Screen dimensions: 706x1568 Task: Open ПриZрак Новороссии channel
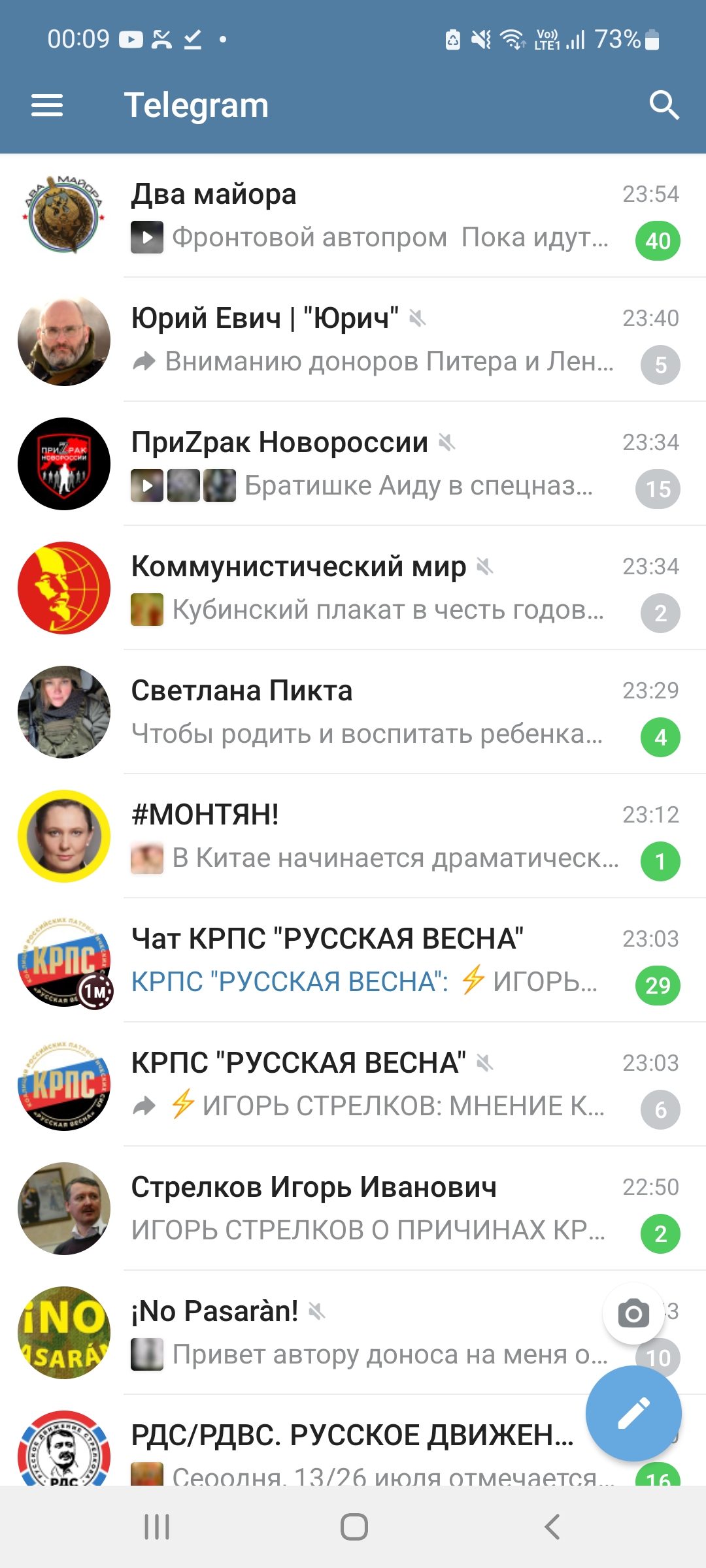tap(353, 464)
